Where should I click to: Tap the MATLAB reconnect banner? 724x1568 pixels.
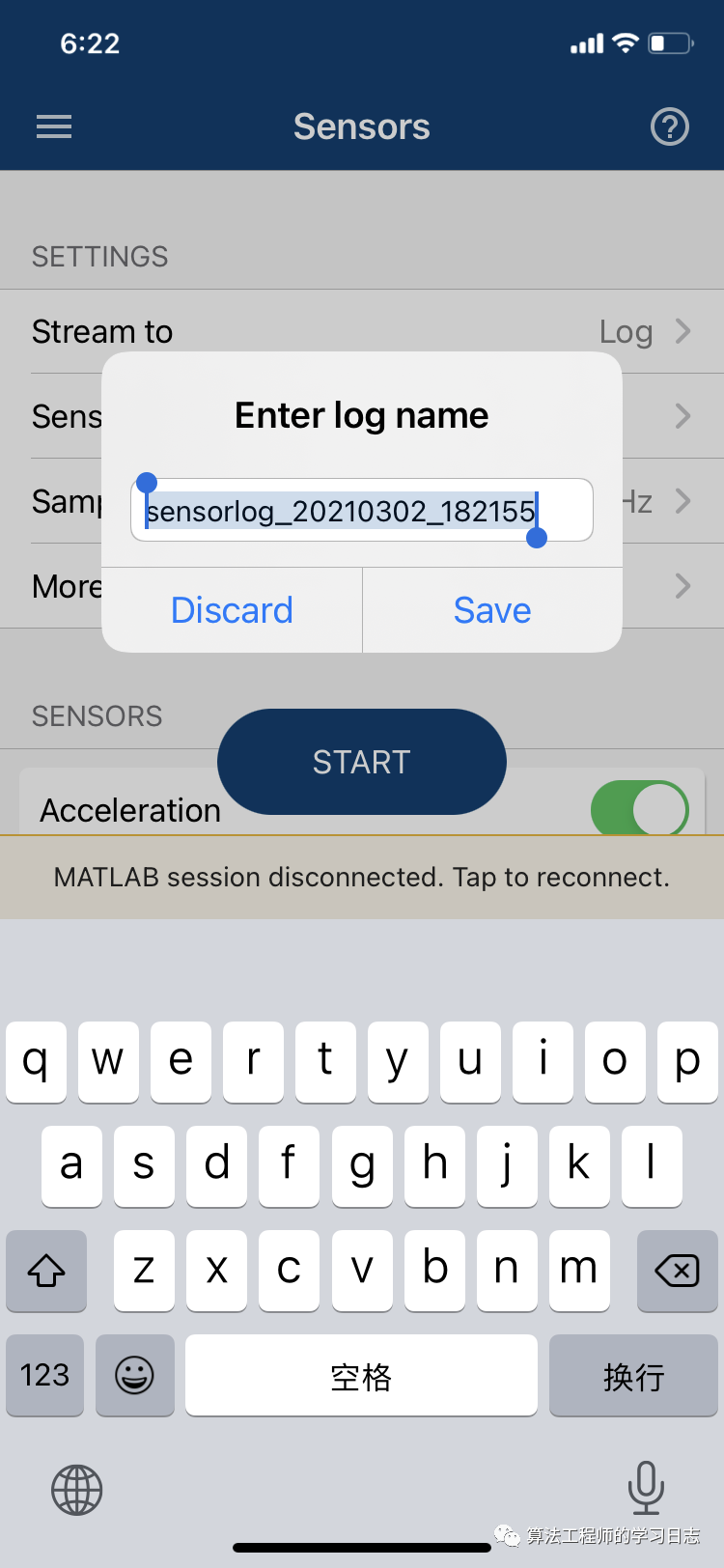coord(362,877)
